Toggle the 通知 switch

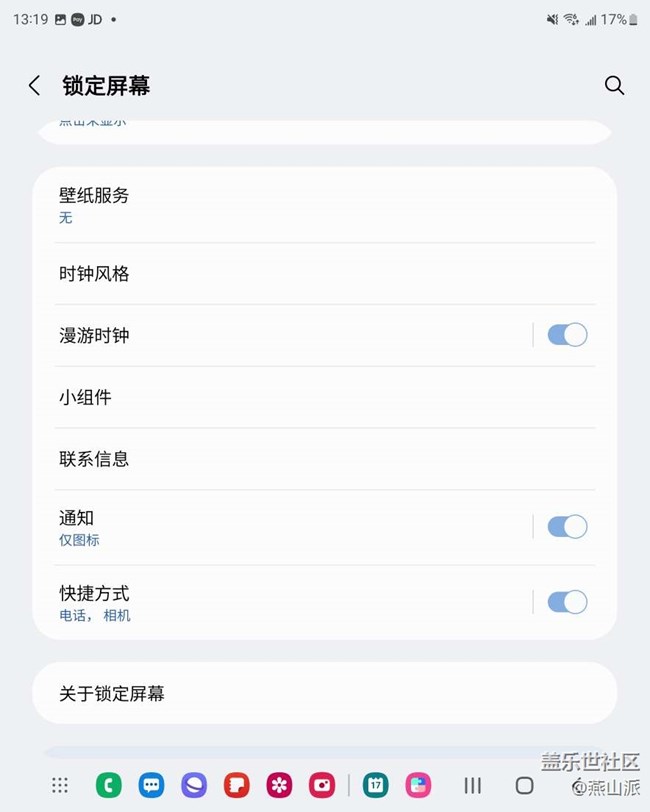coord(567,527)
